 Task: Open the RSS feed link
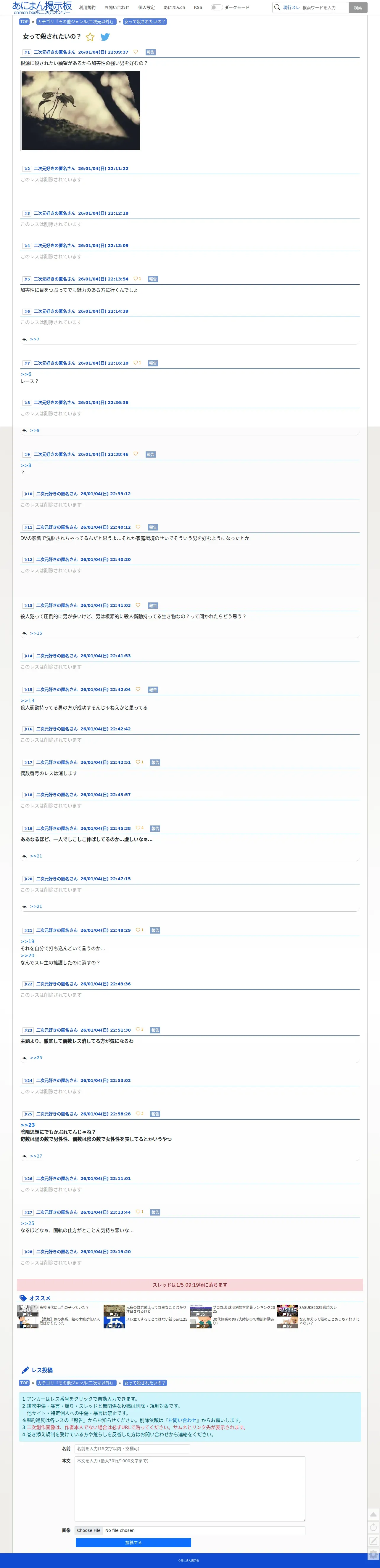click(x=198, y=7)
